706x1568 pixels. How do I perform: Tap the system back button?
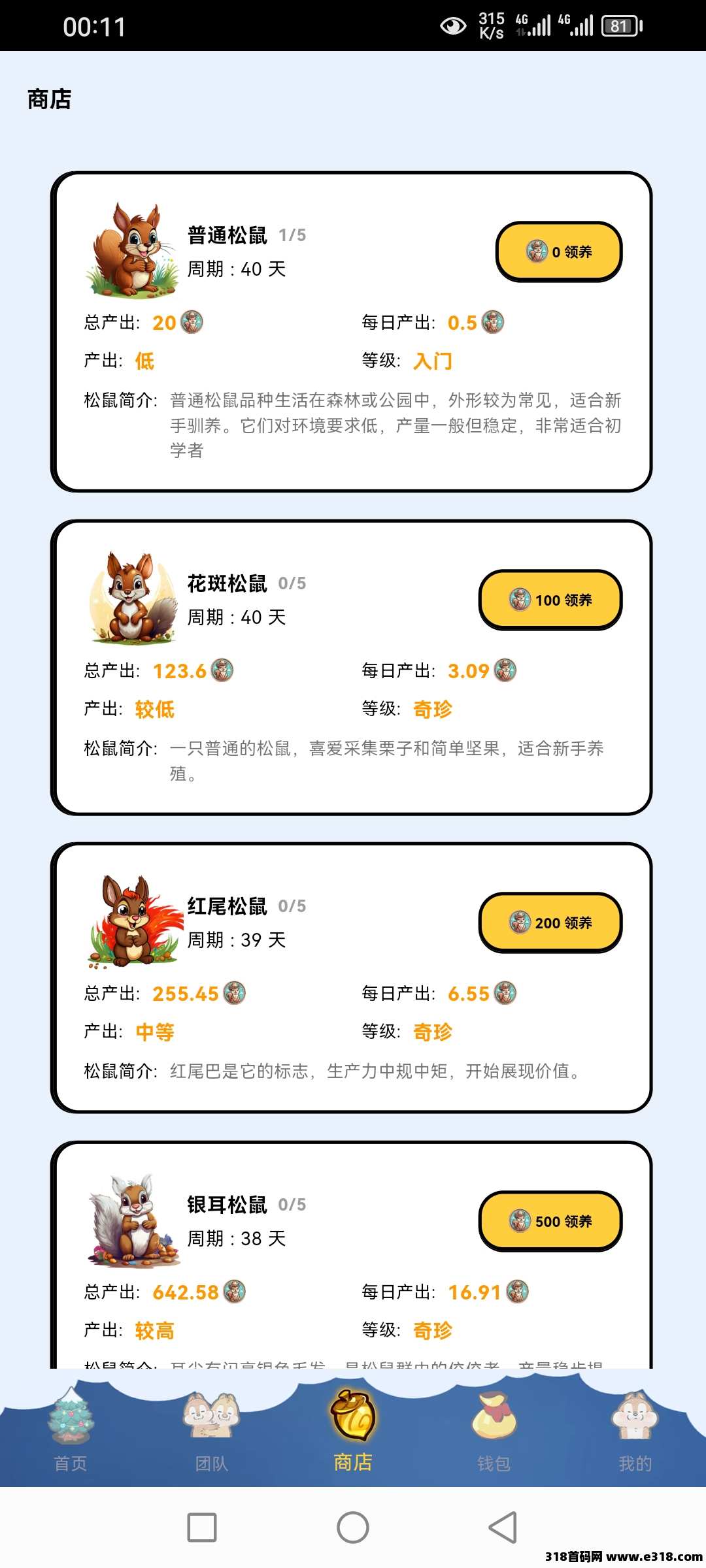(503, 1527)
